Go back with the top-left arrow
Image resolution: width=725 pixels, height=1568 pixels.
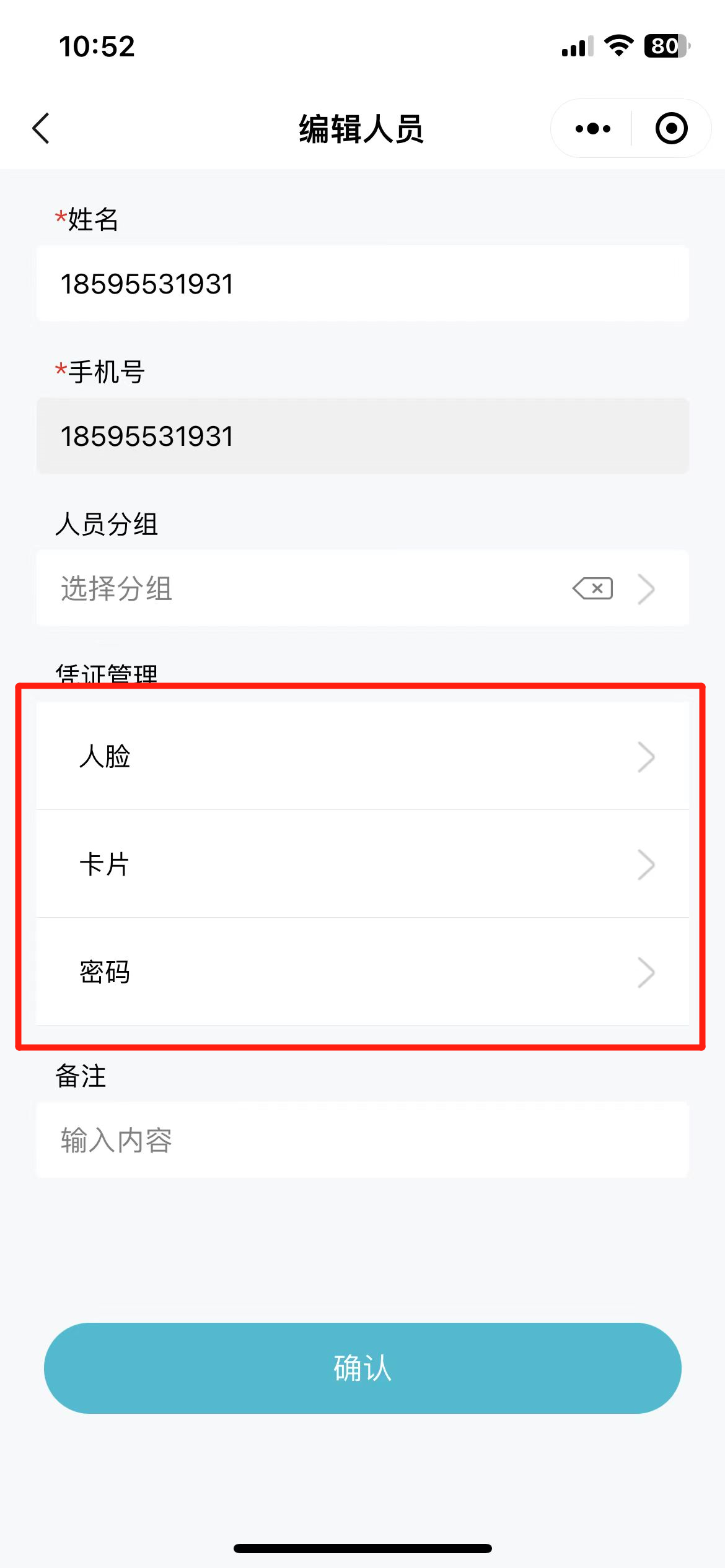point(41,128)
